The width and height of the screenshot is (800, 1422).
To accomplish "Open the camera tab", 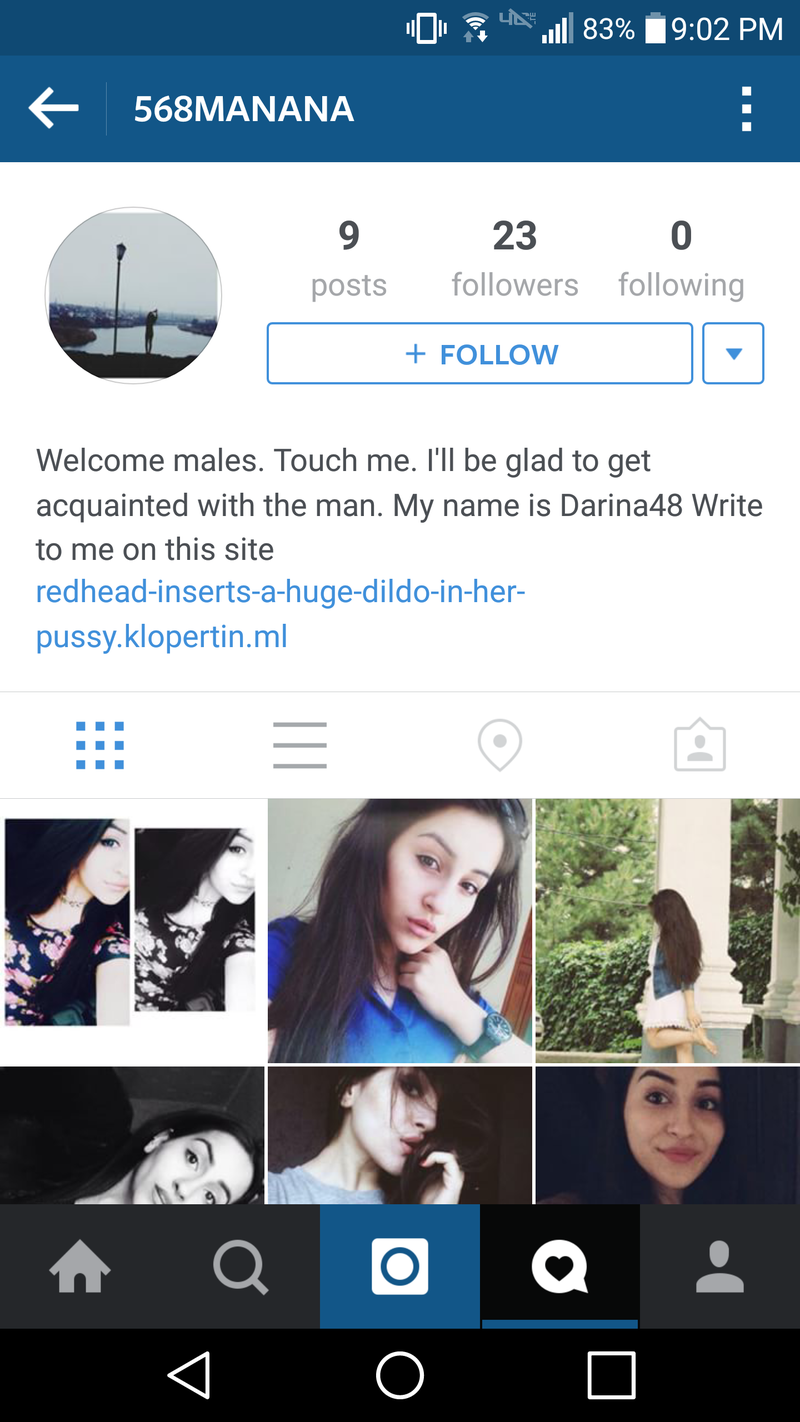I will 400,1267.
